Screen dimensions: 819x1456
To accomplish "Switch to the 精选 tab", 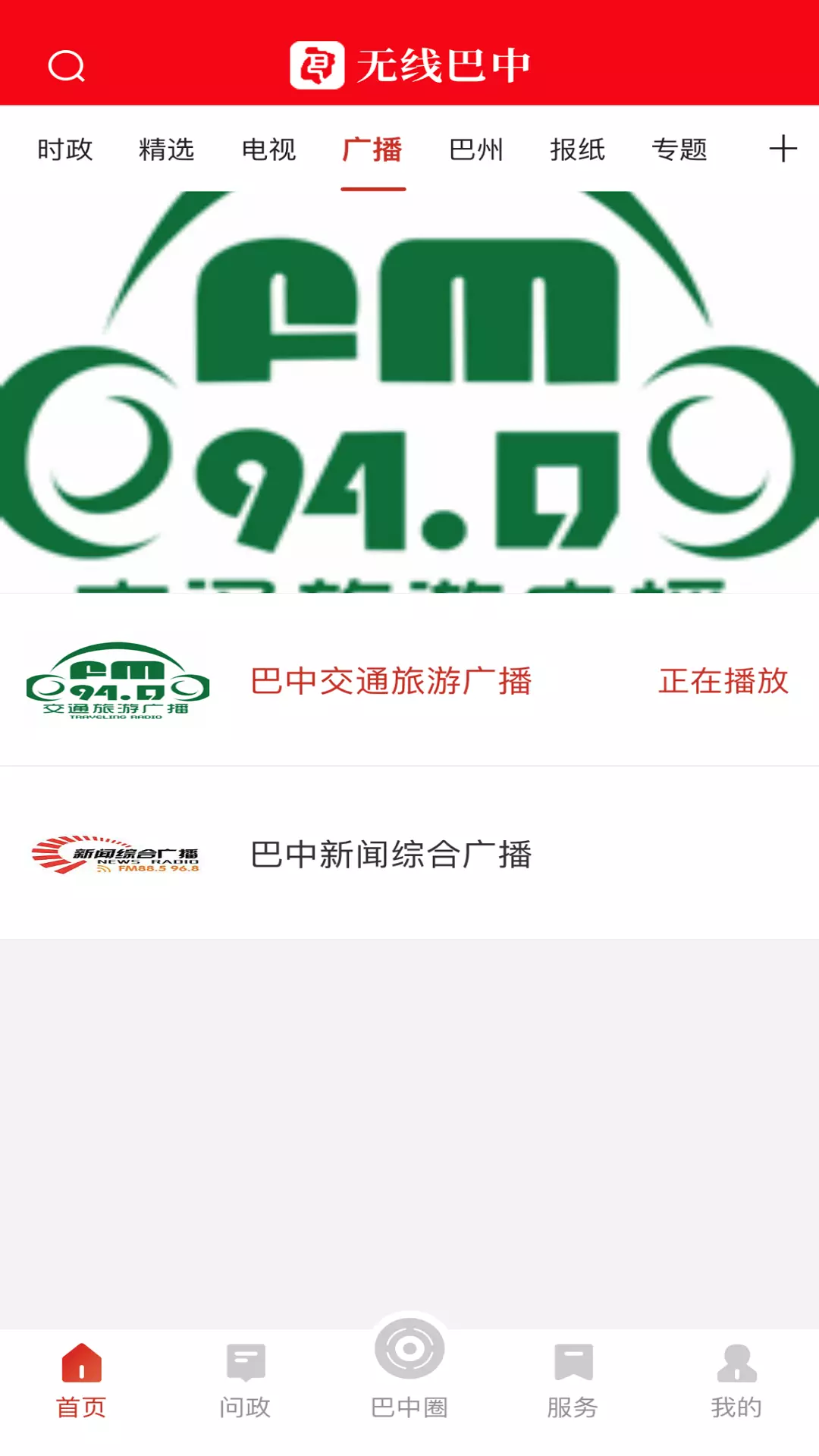I will pyautogui.click(x=167, y=149).
